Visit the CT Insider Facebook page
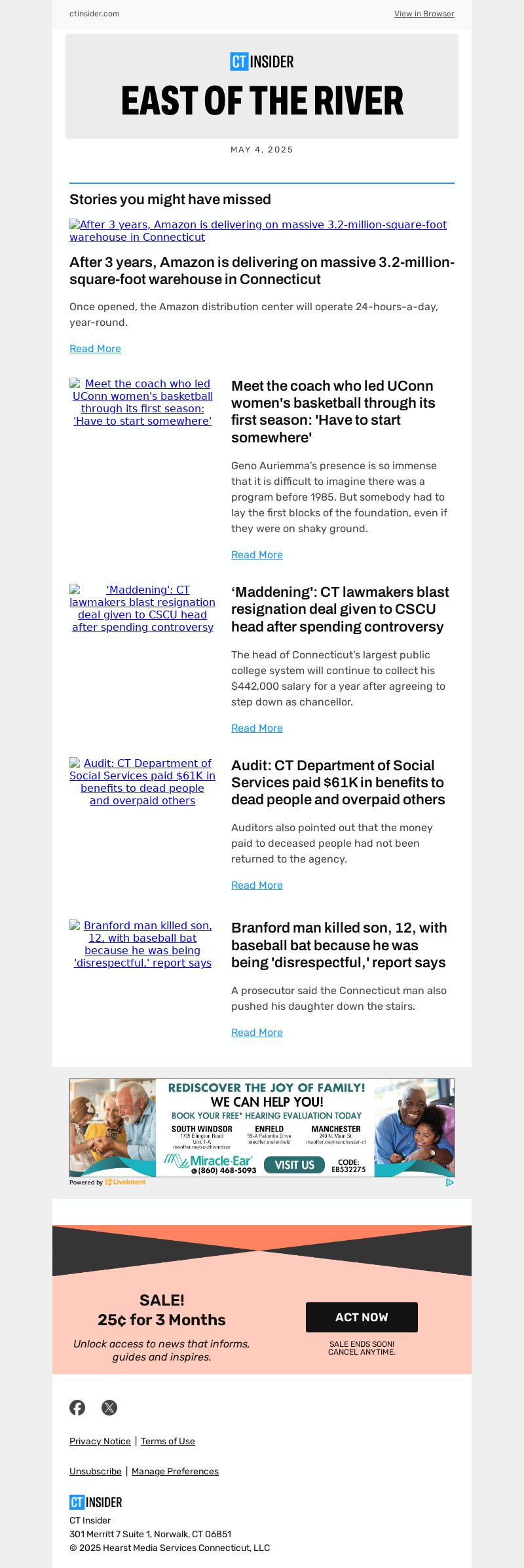 tap(77, 1408)
